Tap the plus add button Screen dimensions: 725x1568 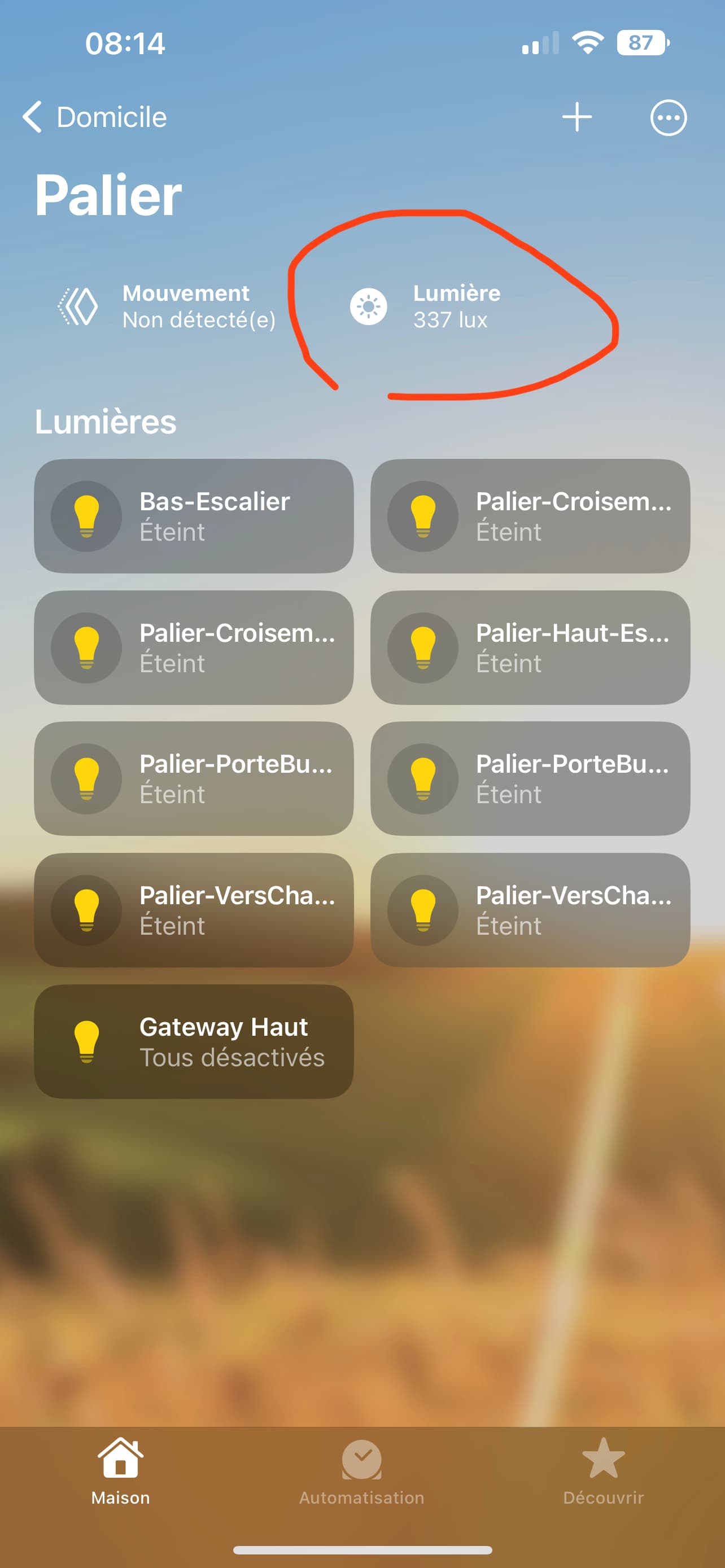pos(576,117)
